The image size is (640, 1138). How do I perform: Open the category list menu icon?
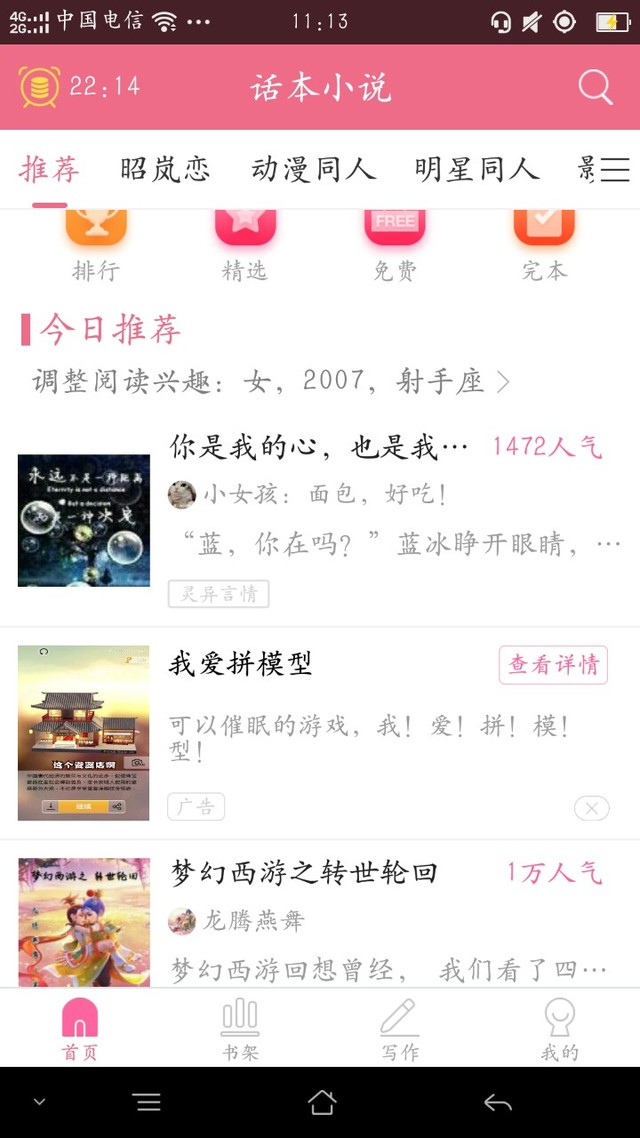(x=615, y=169)
